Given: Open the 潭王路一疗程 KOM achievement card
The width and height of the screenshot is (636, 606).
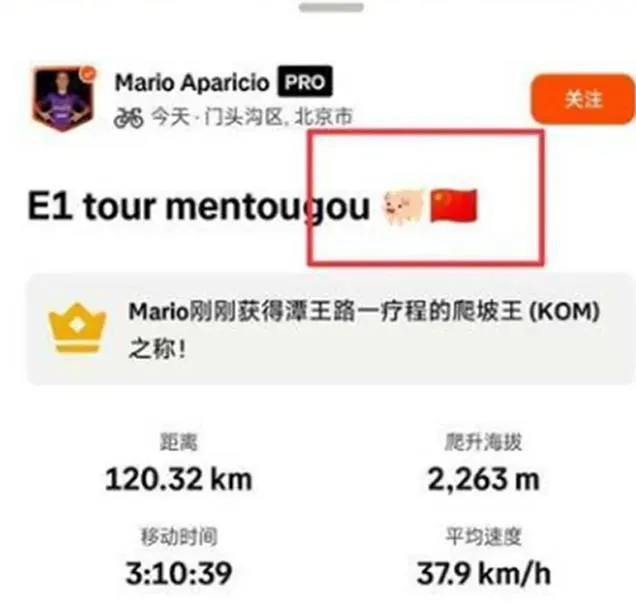Looking at the screenshot, I should coord(330,330).
